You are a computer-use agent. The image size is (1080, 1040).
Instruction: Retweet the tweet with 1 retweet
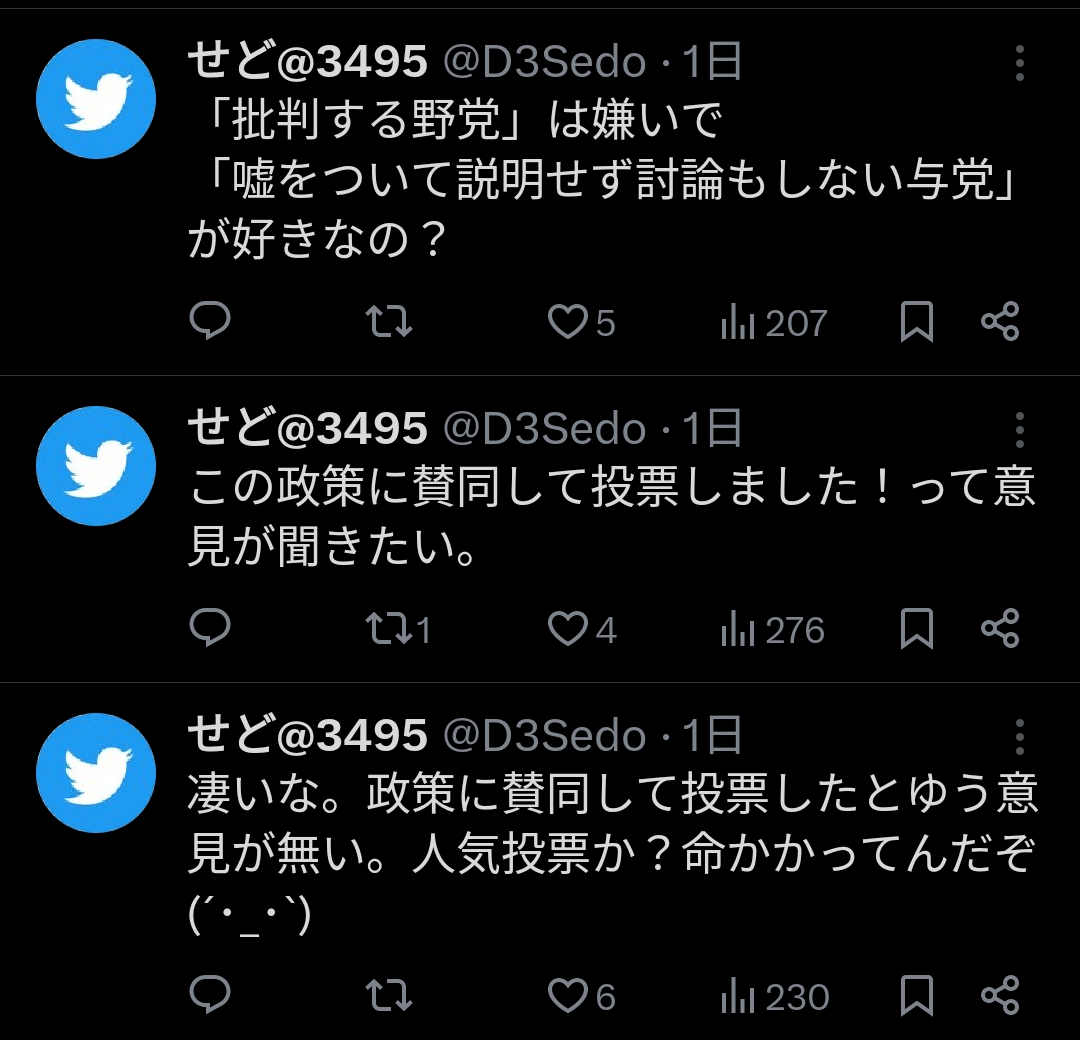pyautogui.click(x=389, y=630)
